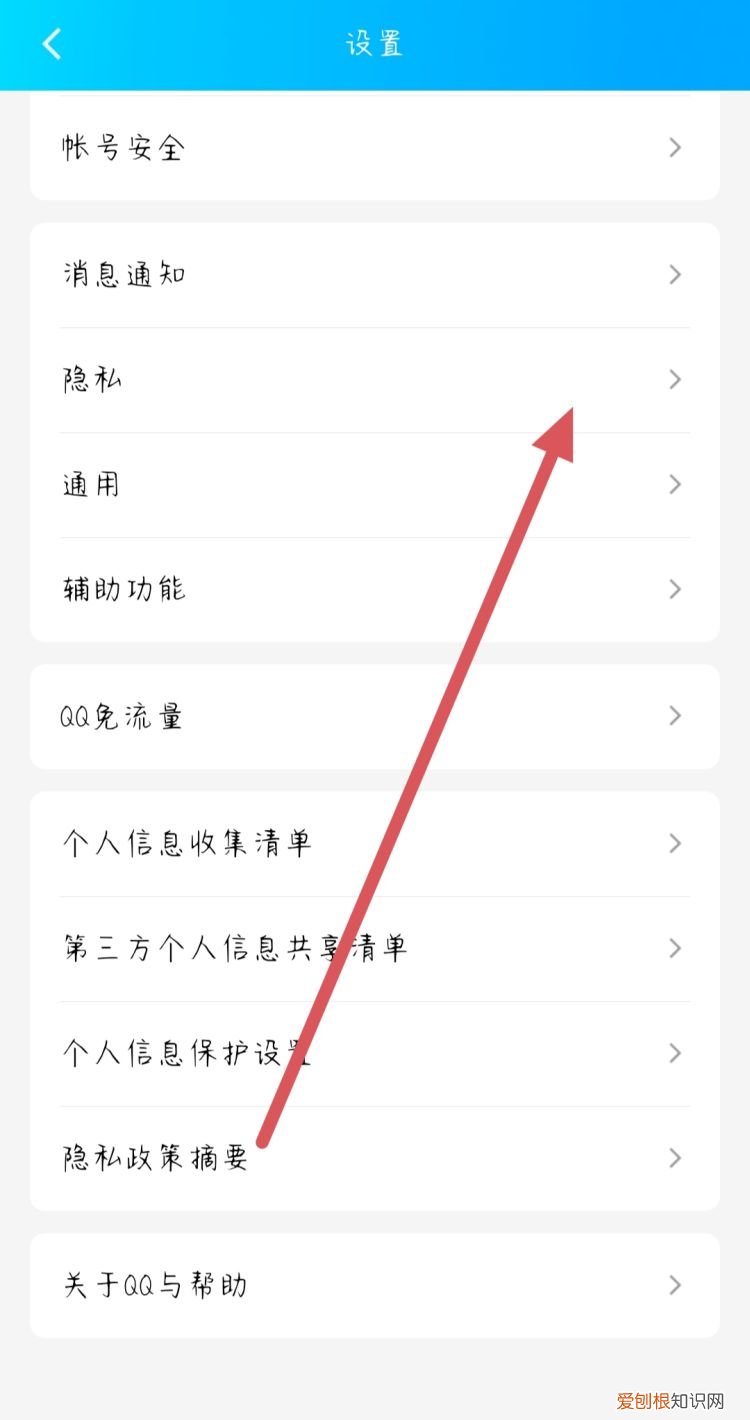
Task: Click the back arrow in the title bar
Action: pyautogui.click(x=50, y=43)
